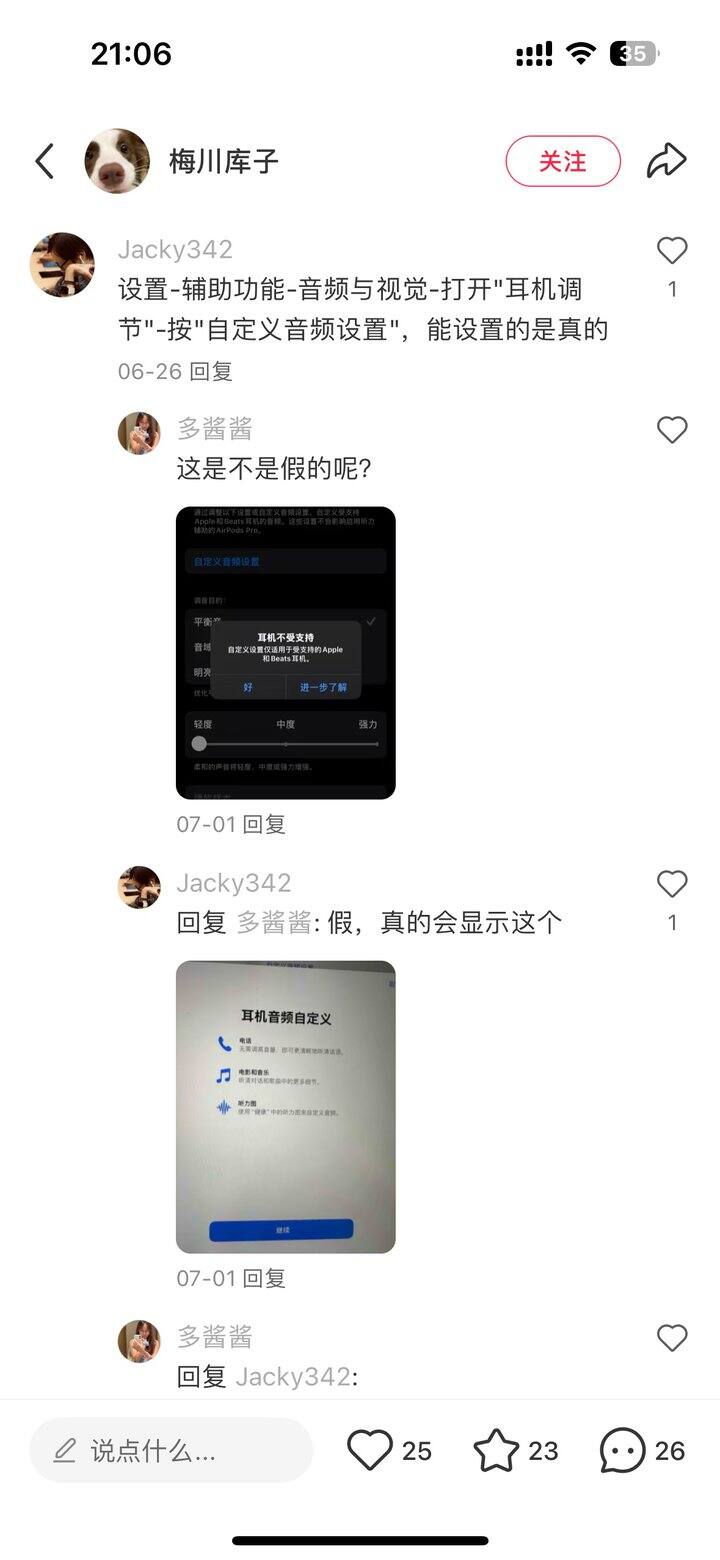Reply to 多酱酱's 07-01 image comment
The height and width of the screenshot is (1560, 720).
265,824
